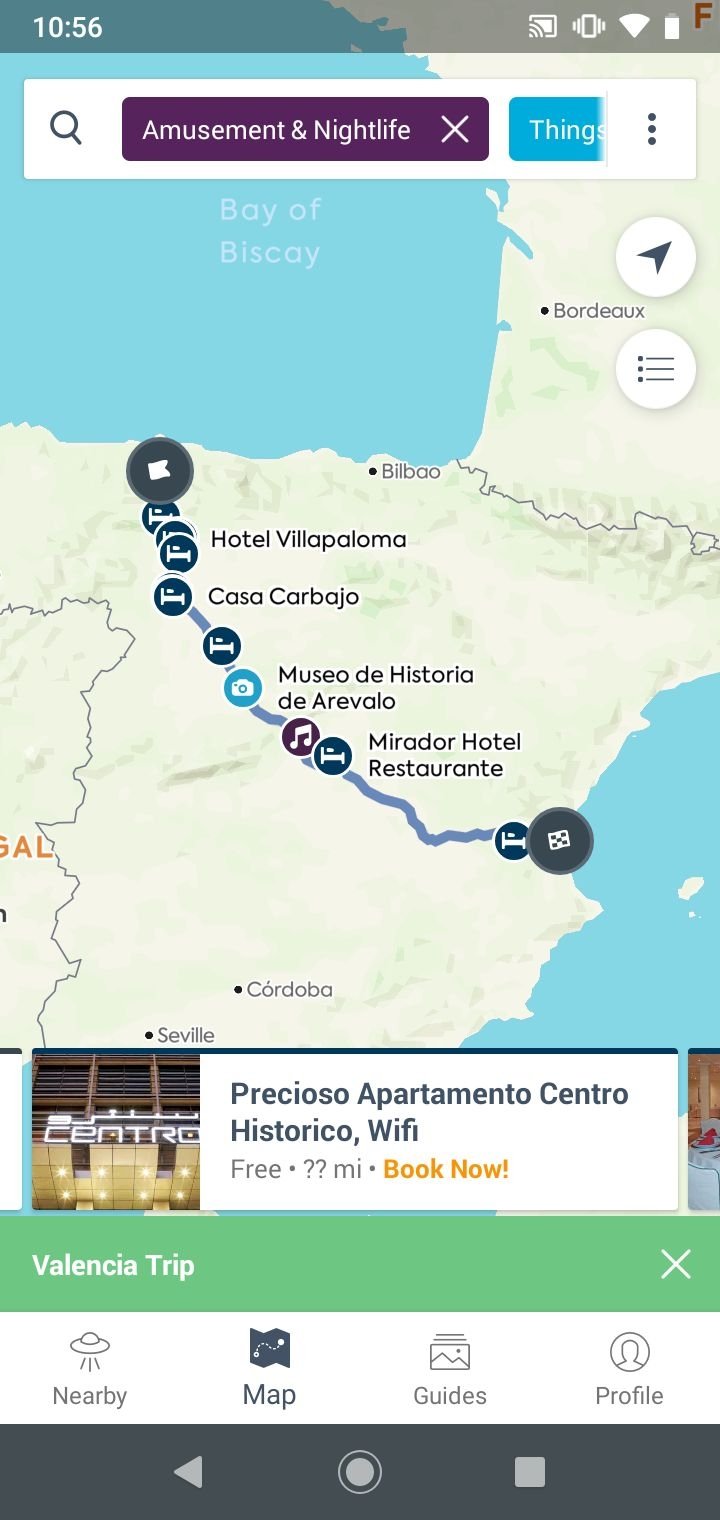Select the Mirador Hotel Restaurante pin

pyautogui.click(x=333, y=755)
